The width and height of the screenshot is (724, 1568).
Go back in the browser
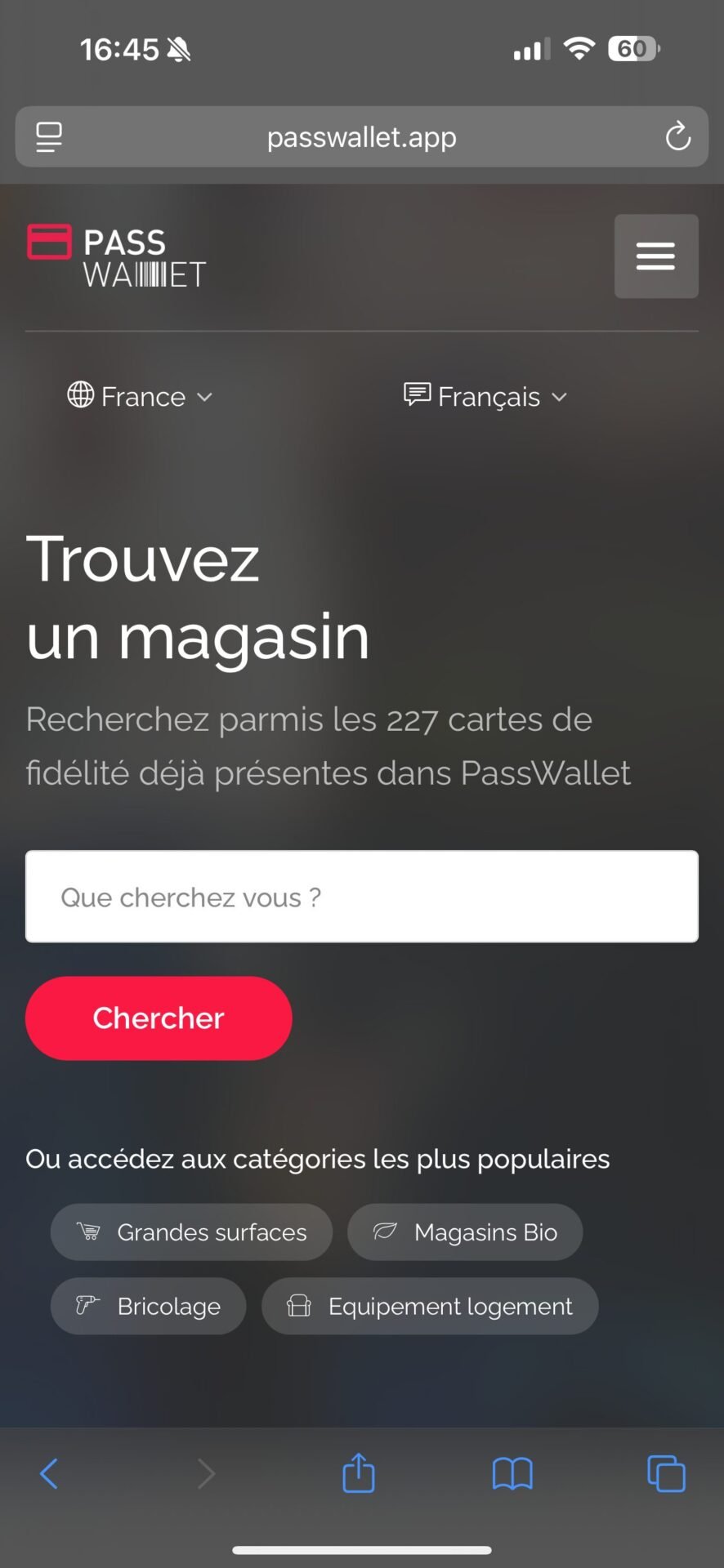(49, 1474)
